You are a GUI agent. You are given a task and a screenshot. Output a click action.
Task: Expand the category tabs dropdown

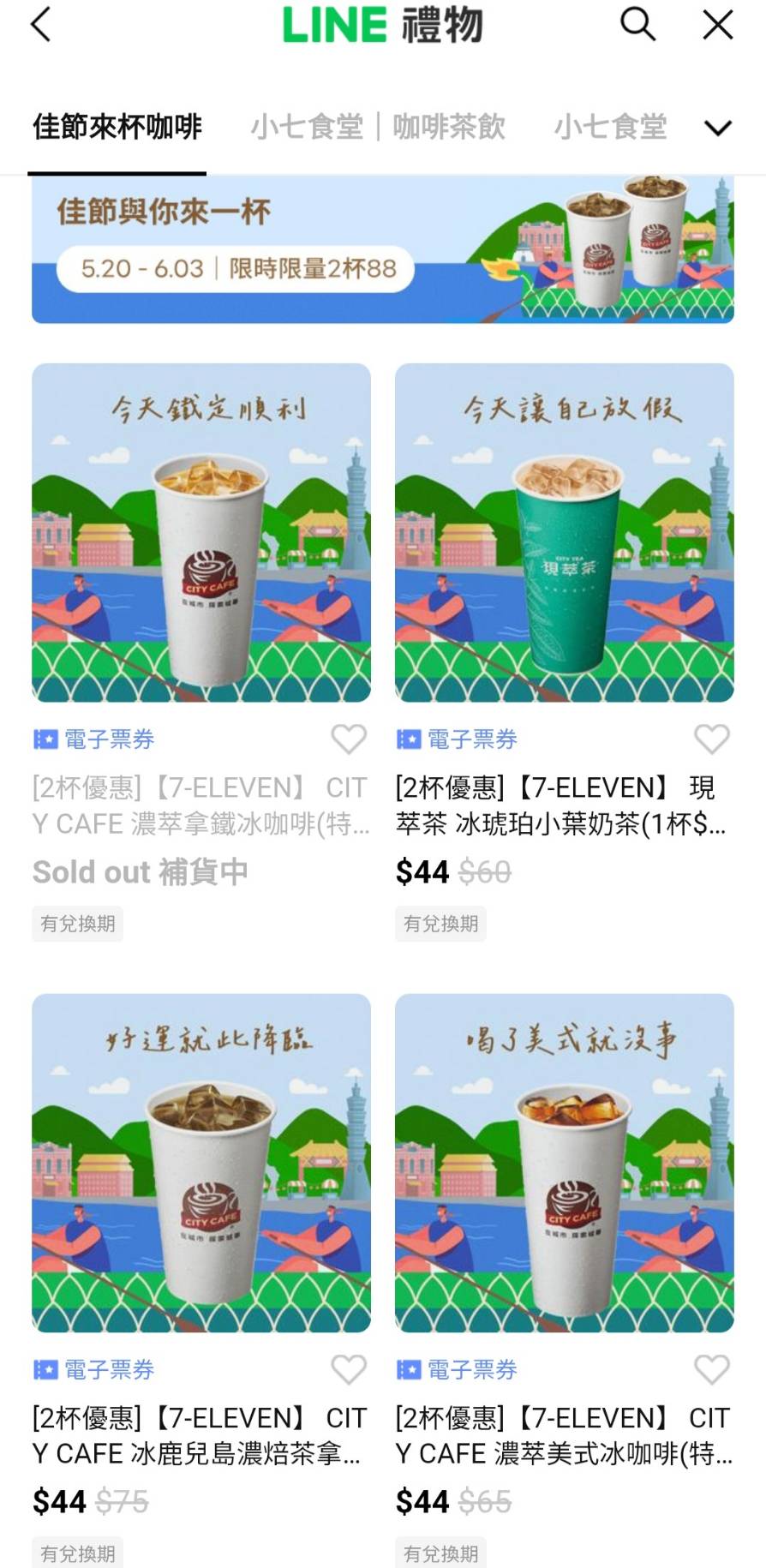coord(717,128)
